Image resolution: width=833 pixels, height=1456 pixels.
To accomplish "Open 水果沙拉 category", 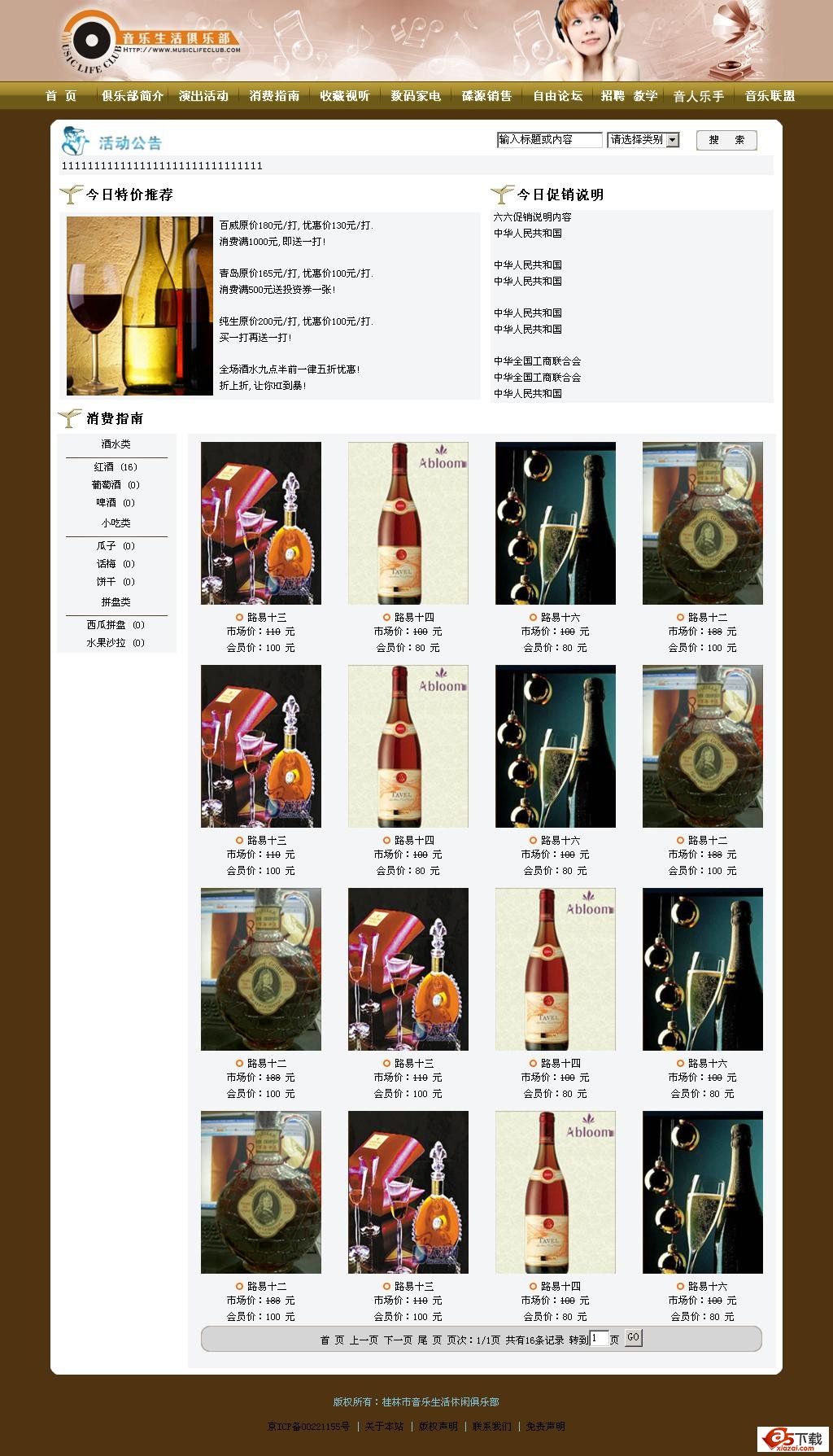I will point(116,643).
